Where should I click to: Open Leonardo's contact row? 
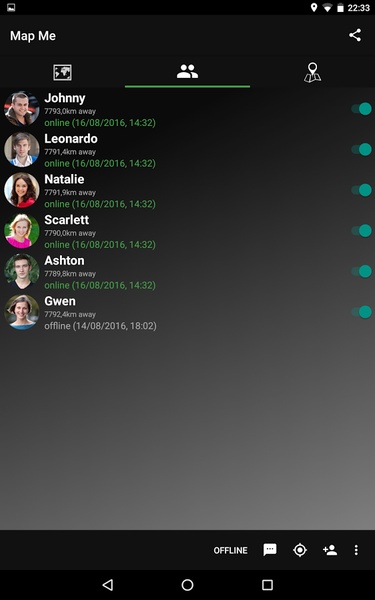(188, 150)
